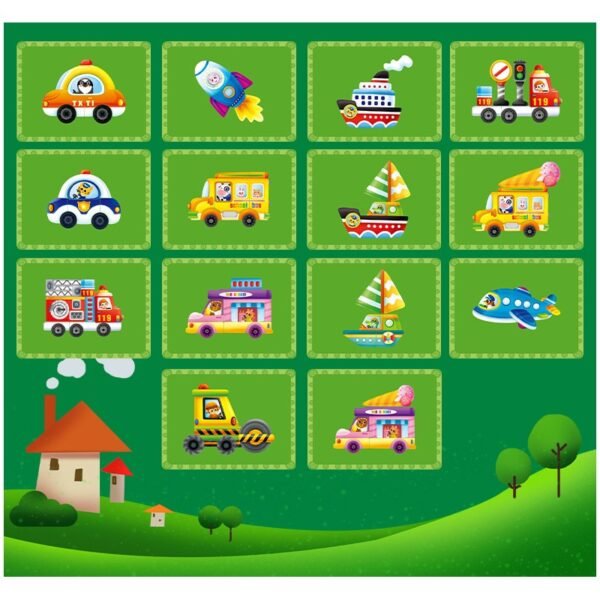Image resolution: width=600 pixels, height=600 pixels.
Task: Select the orange taxi card
Action: pyautogui.click(x=84, y=92)
